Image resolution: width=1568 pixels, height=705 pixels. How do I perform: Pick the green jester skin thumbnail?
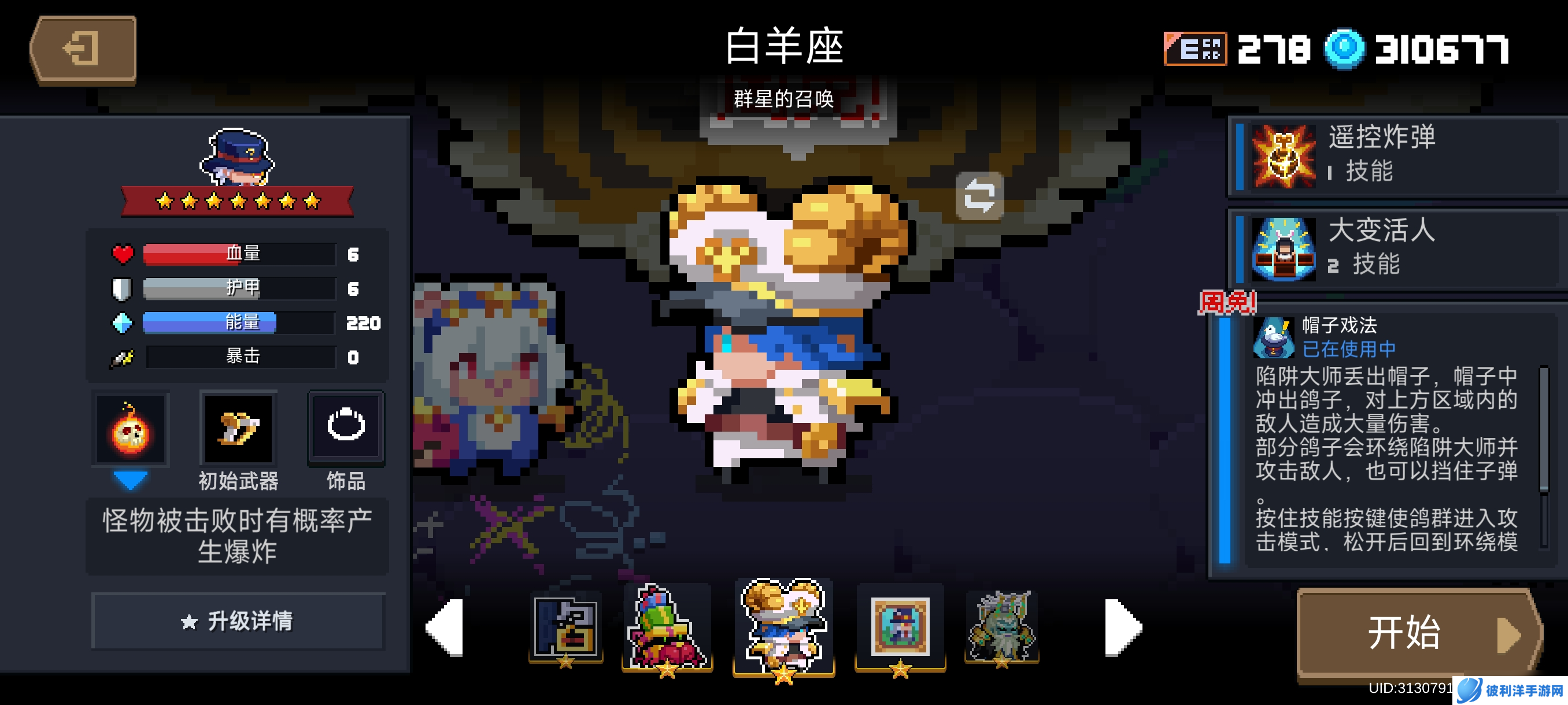click(x=667, y=627)
